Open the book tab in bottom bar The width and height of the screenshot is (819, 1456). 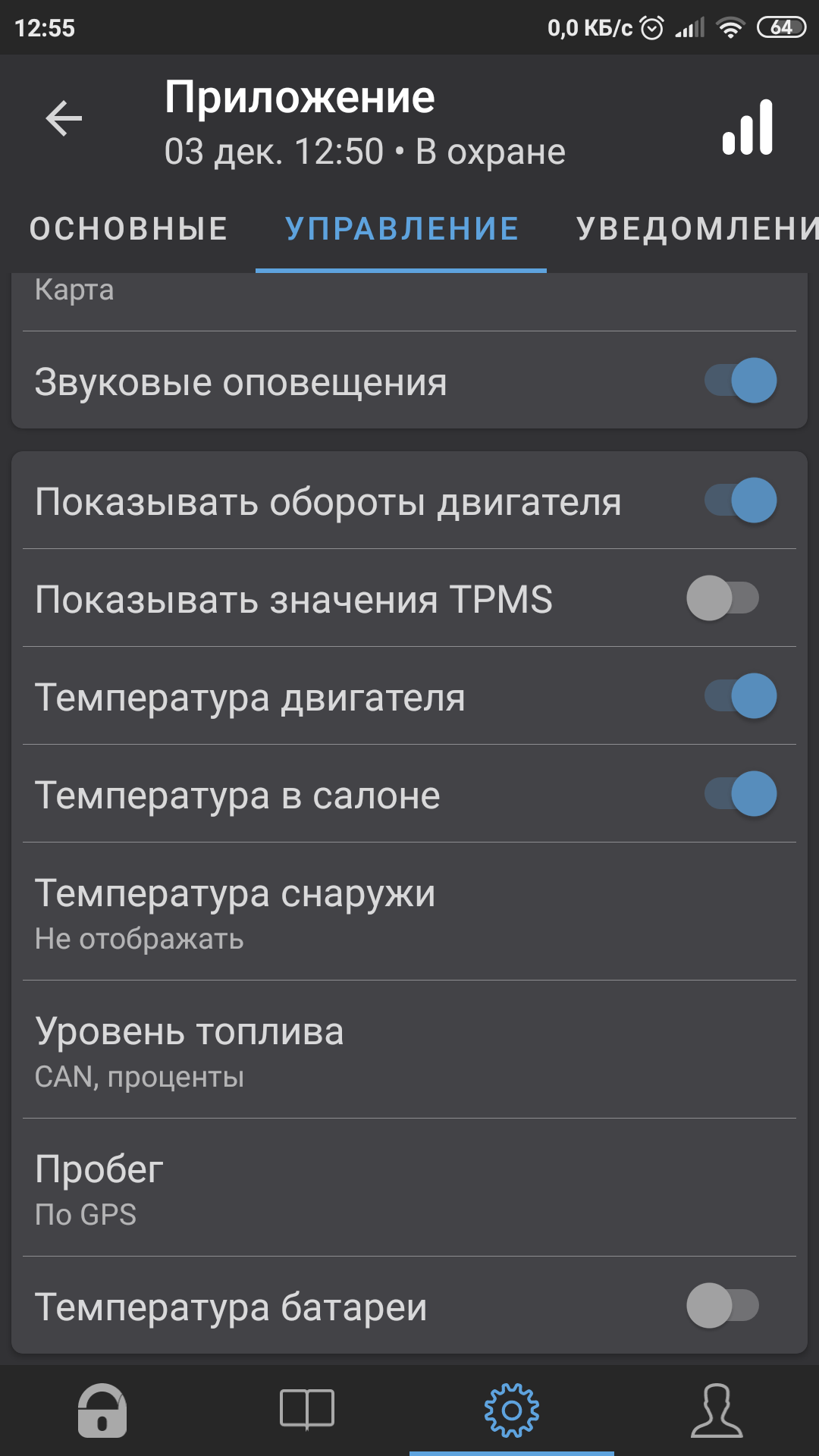coord(307,1410)
